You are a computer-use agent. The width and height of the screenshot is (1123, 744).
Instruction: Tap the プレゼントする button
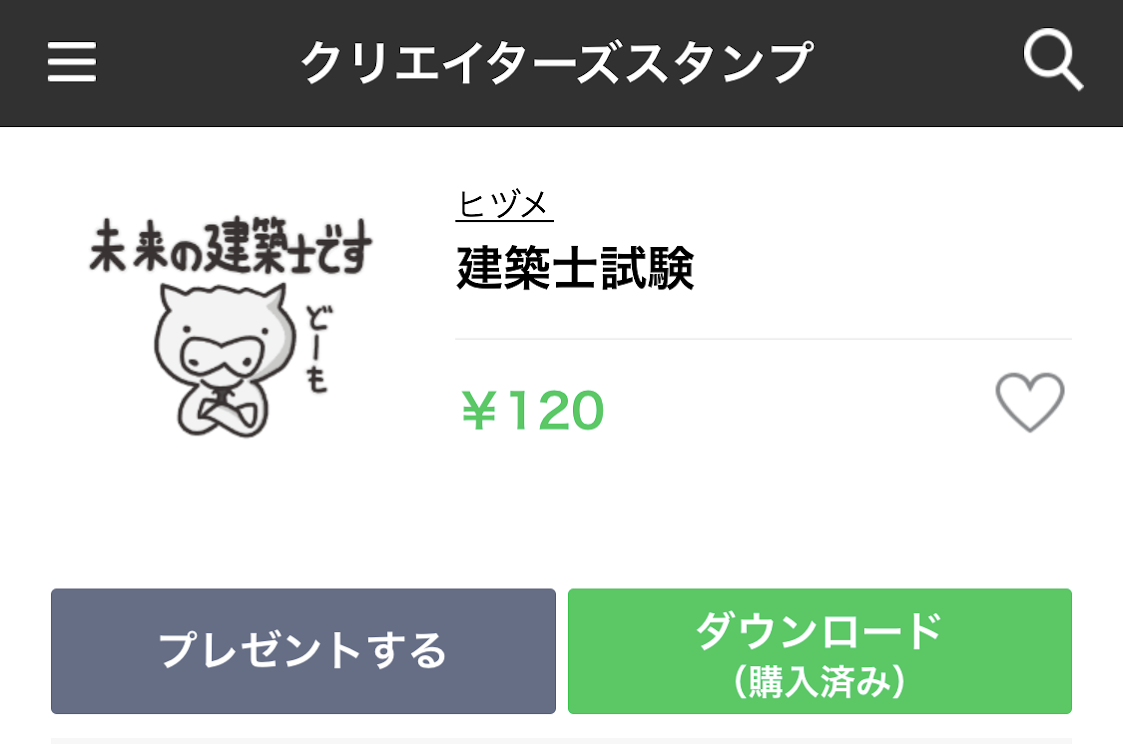coord(303,651)
